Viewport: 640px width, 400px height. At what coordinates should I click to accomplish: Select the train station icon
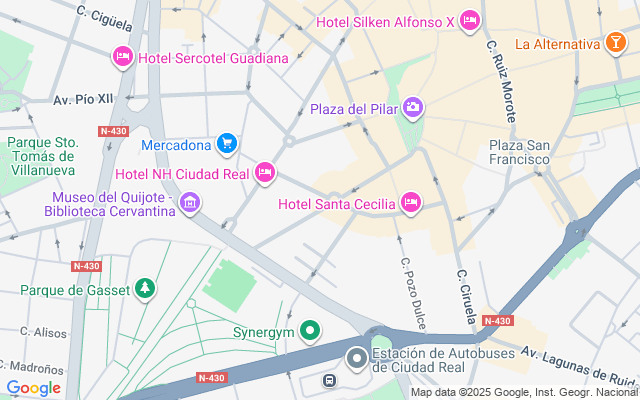329,381
